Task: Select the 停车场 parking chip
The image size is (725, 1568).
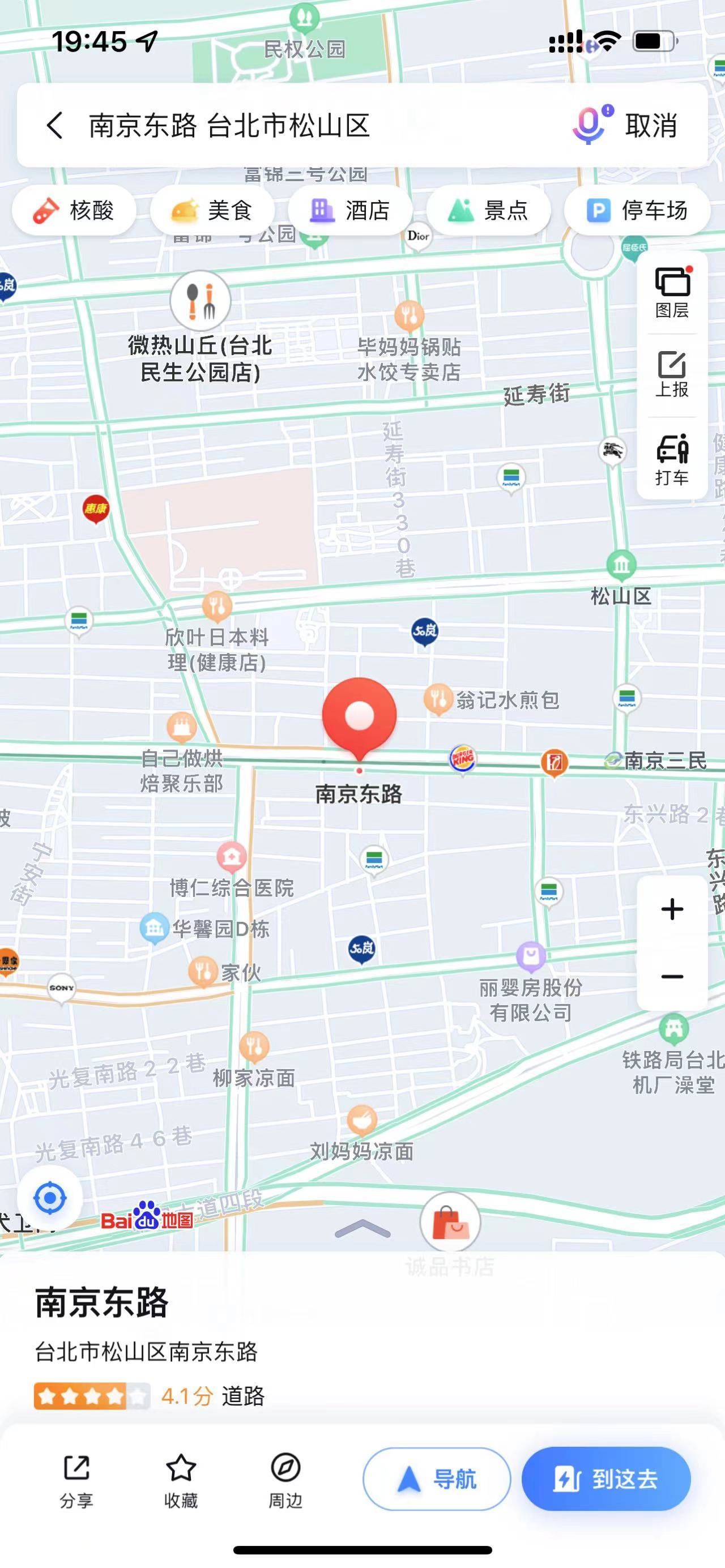Action: tap(637, 211)
